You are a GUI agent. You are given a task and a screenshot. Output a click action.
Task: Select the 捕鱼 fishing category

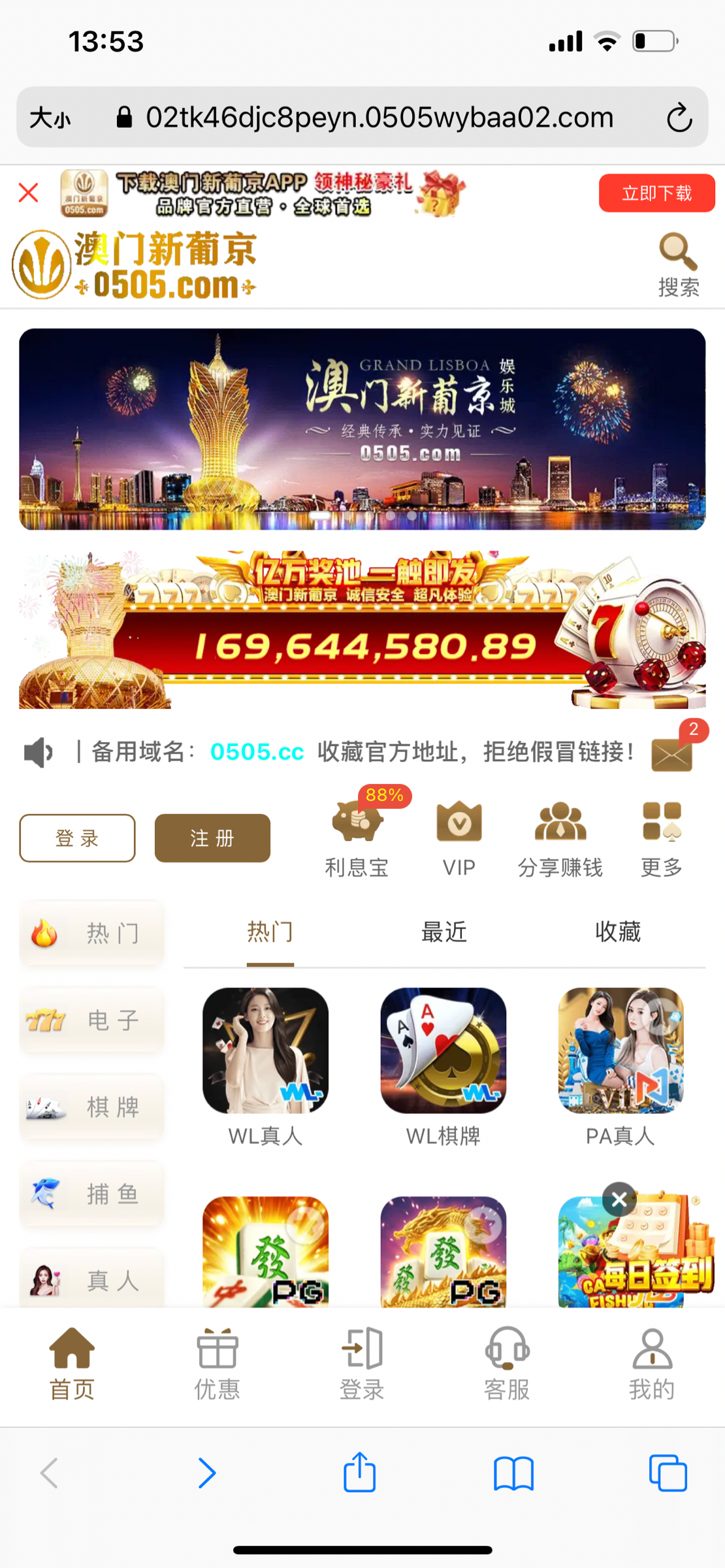91,1194
